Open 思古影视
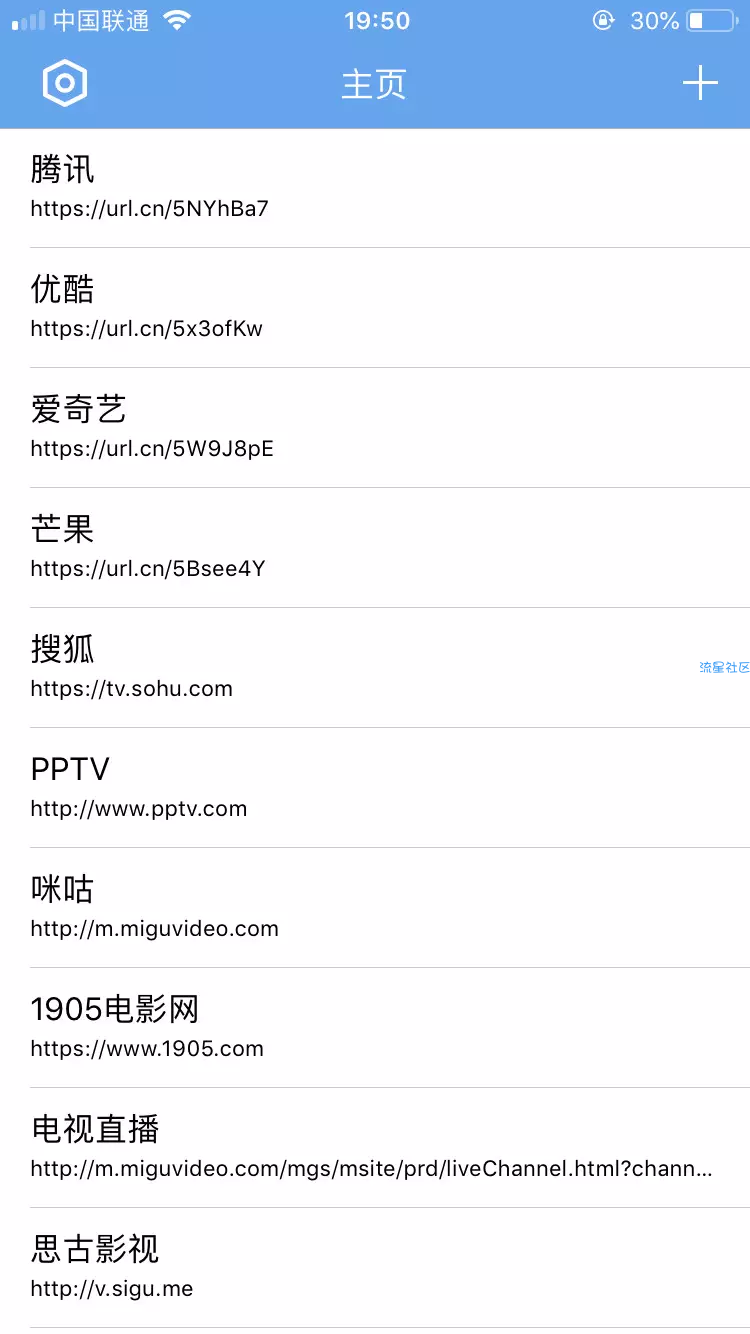750x1334 pixels. 375,1268
